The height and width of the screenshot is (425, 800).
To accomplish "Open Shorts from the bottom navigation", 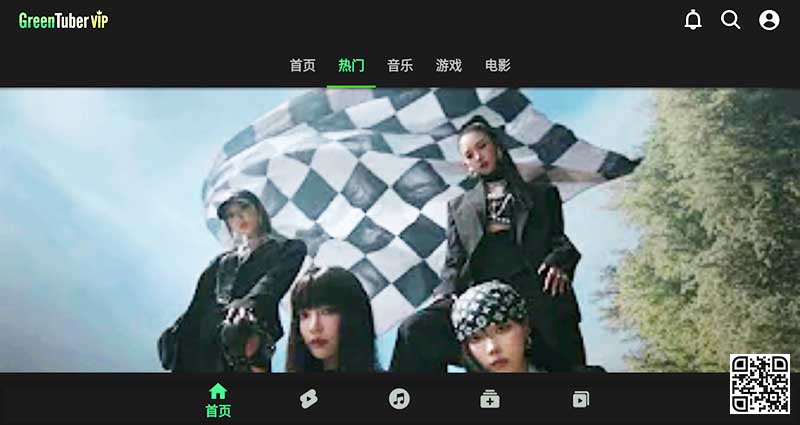I will (309, 399).
